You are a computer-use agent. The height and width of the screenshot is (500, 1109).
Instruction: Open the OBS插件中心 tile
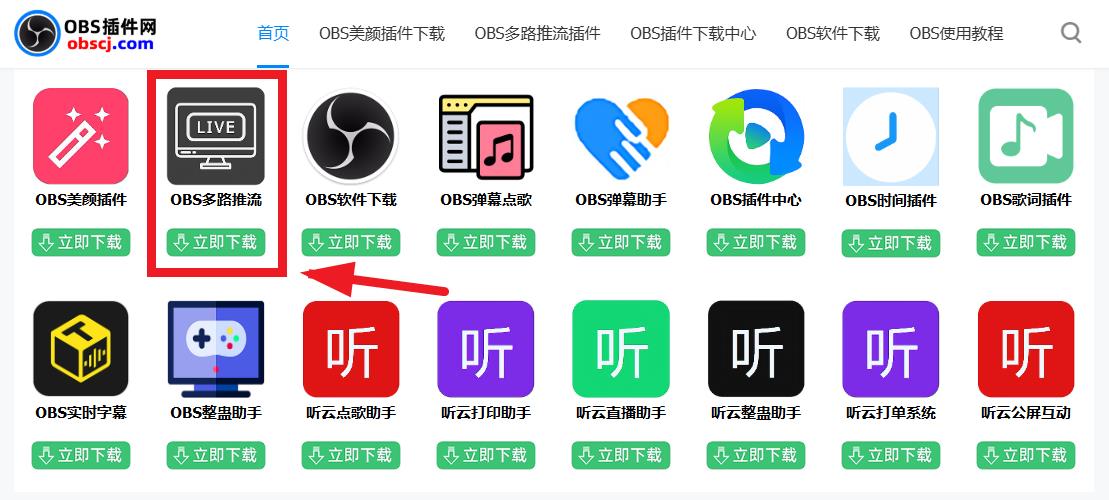click(x=756, y=136)
